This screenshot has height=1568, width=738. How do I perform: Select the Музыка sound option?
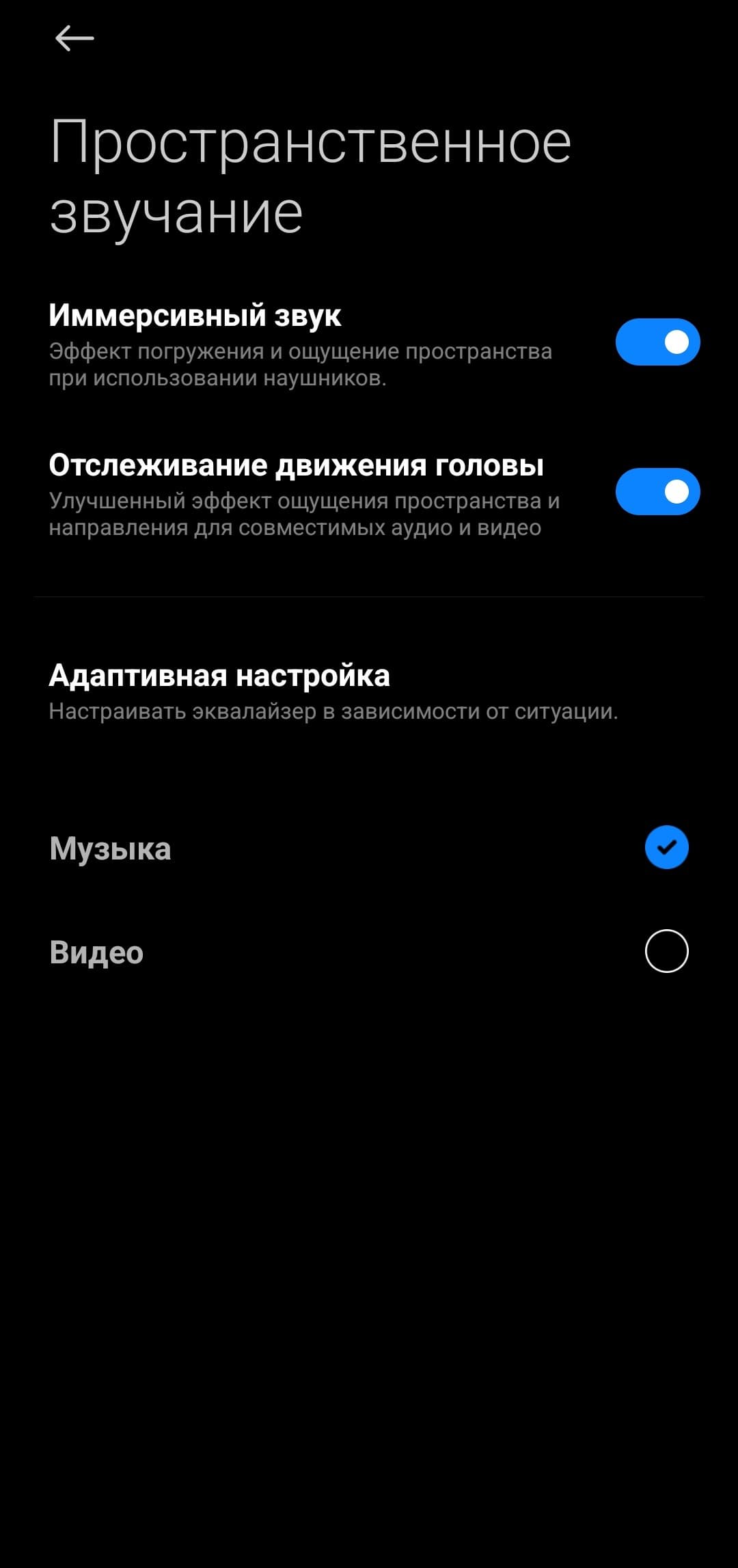(x=666, y=847)
